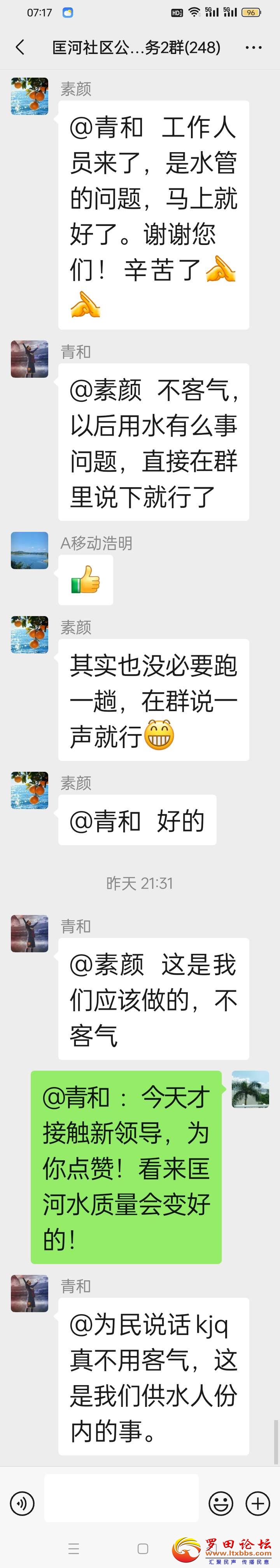Open group chat overflow menu
Screen dimensions: 280x1568
click(253, 47)
